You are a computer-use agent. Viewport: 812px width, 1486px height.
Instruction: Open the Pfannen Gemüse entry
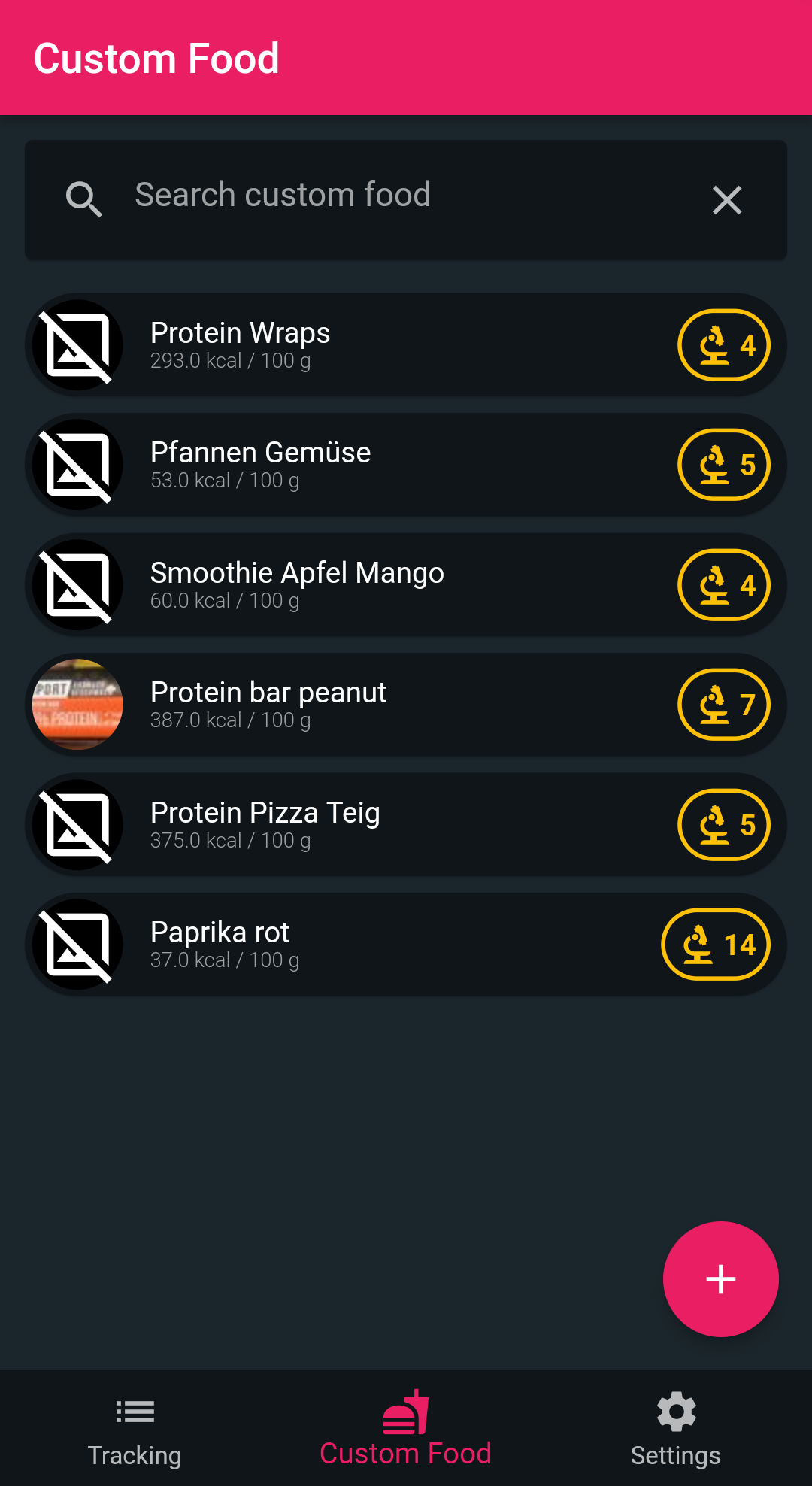click(x=406, y=465)
